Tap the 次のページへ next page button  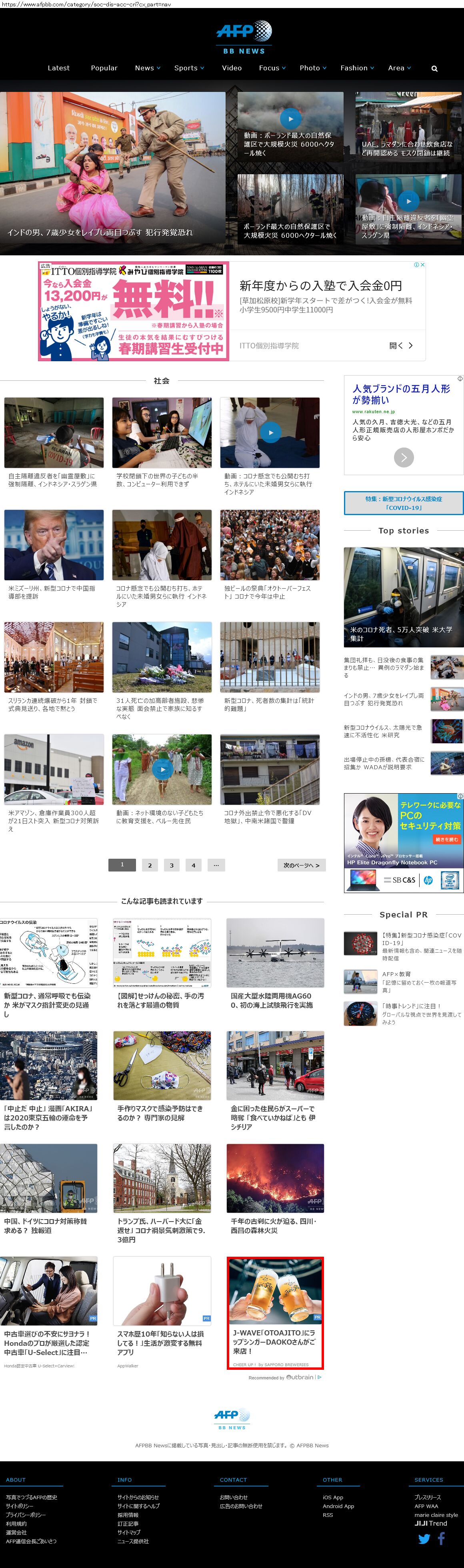302,865
